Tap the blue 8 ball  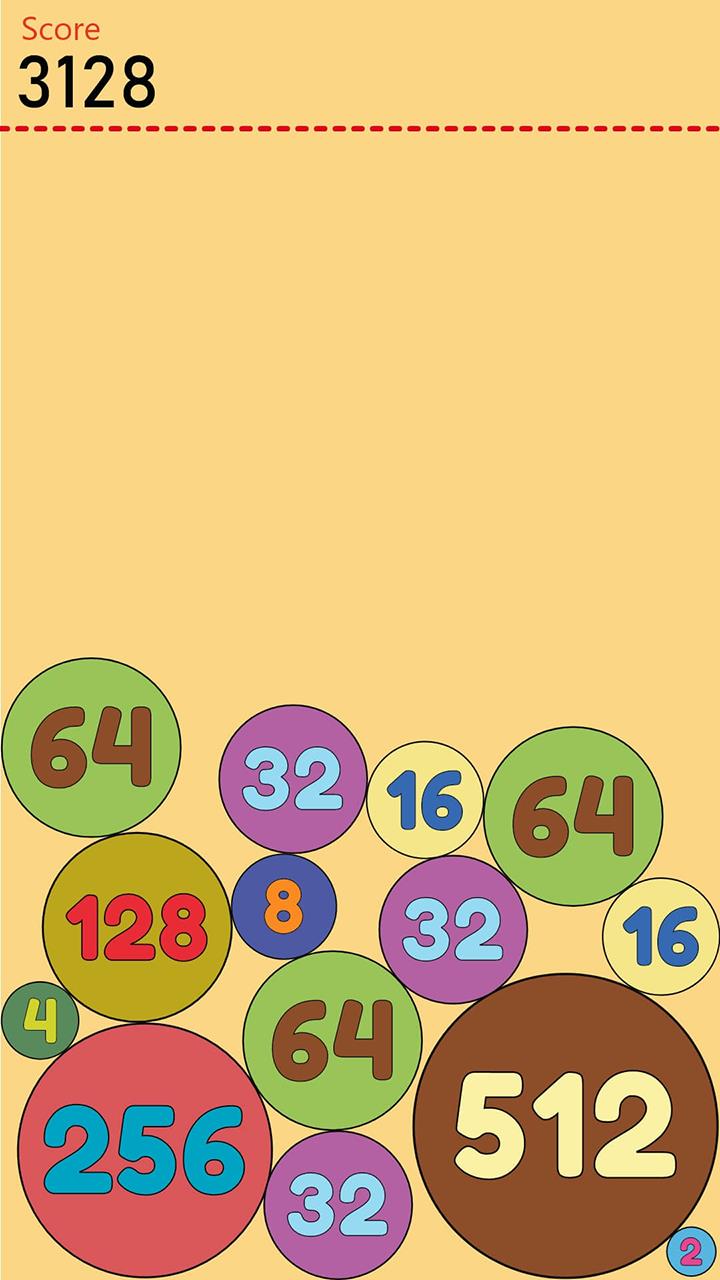pos(284,907)
